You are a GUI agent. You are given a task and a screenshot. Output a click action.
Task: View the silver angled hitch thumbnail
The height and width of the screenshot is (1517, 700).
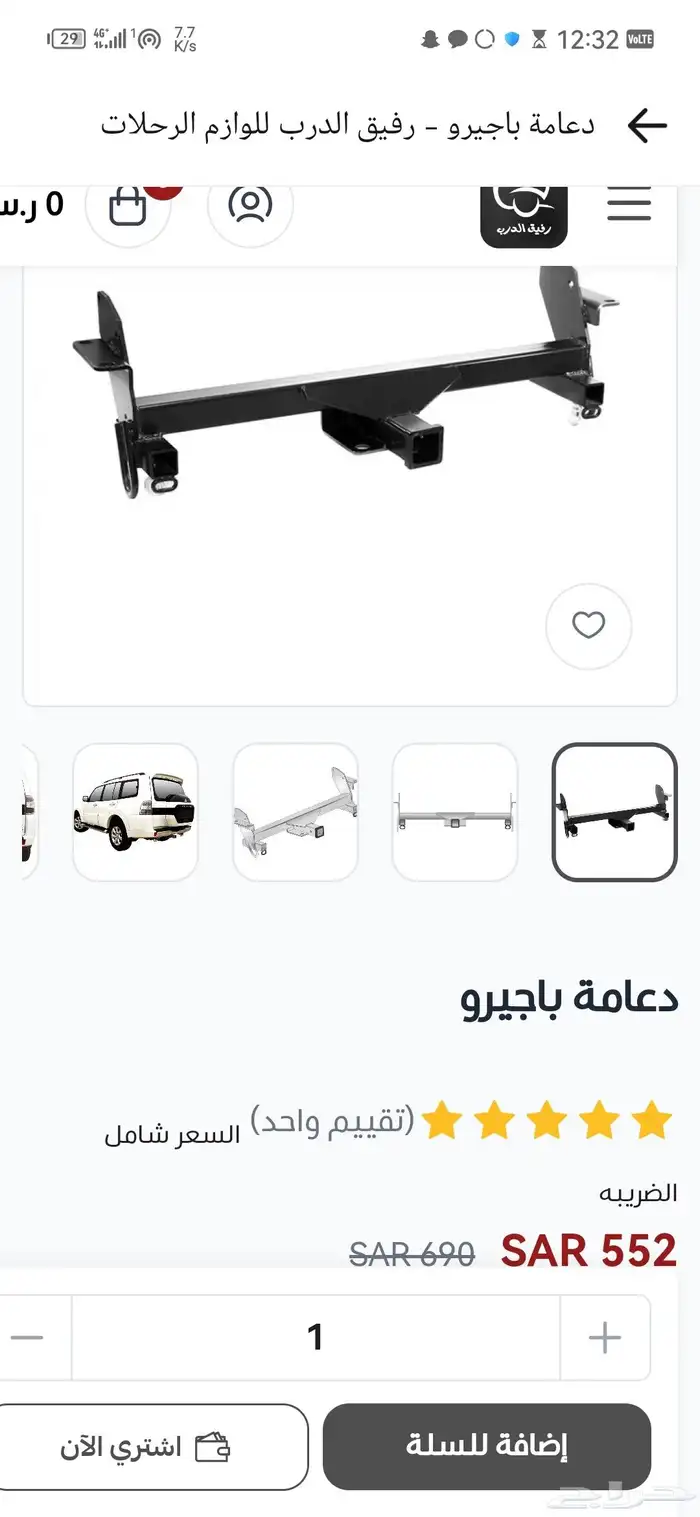point(295,812)
